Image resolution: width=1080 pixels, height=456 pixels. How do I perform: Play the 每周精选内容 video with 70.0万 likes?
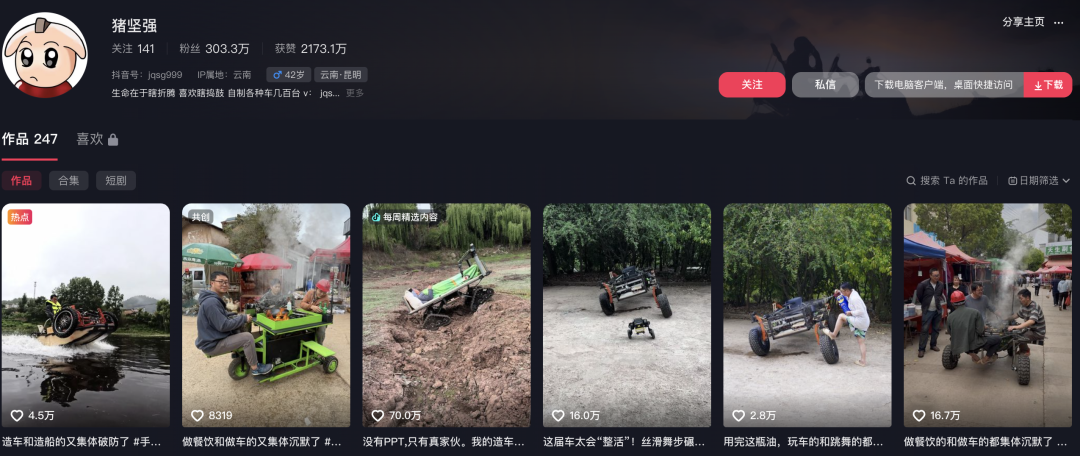pyautogui.click(x=446, y=315)
